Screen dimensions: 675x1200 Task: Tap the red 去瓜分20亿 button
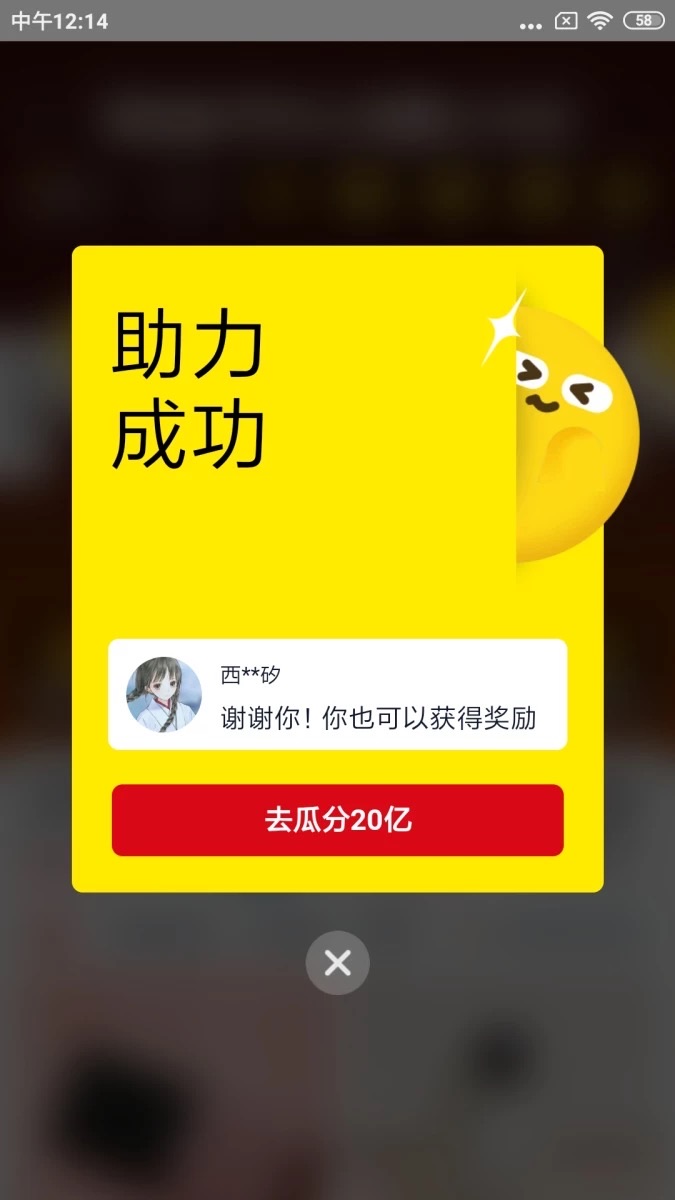337,820
